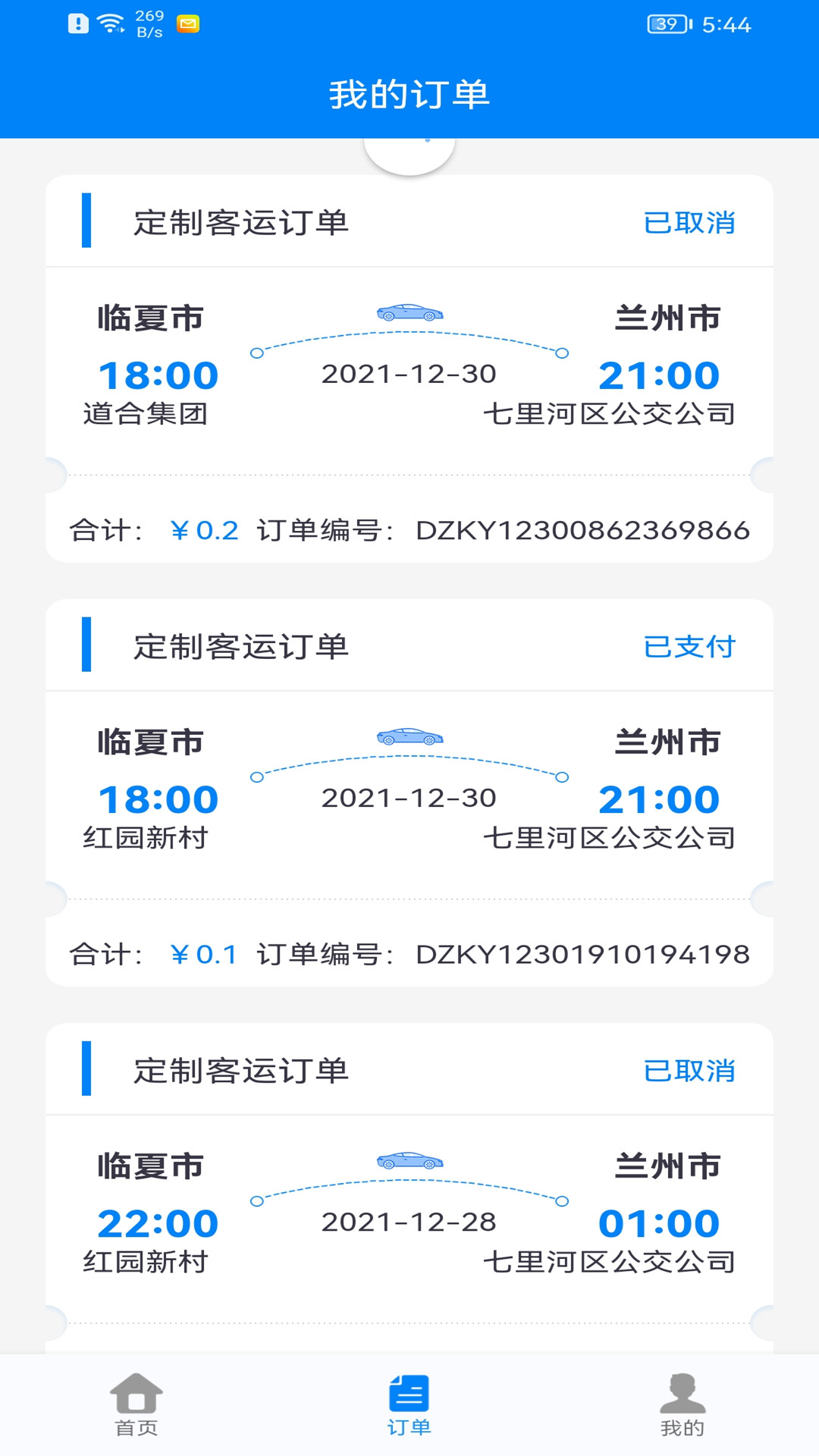Tap the email notification icon in status bar

(187, 22)
